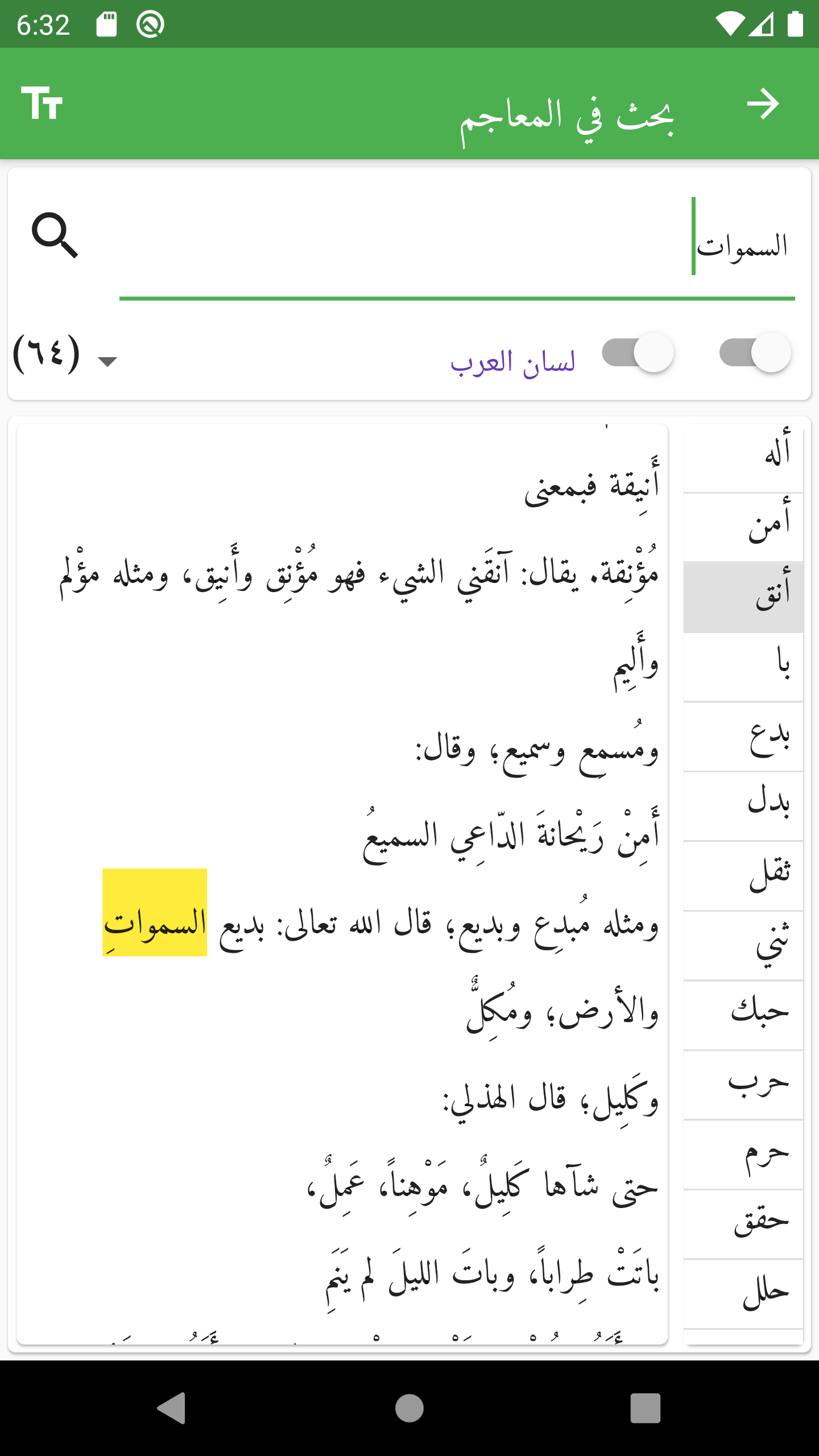This screenshot has width=819, height=1456.
Task: Go back with the system back button
Action: pos(172,1408)
